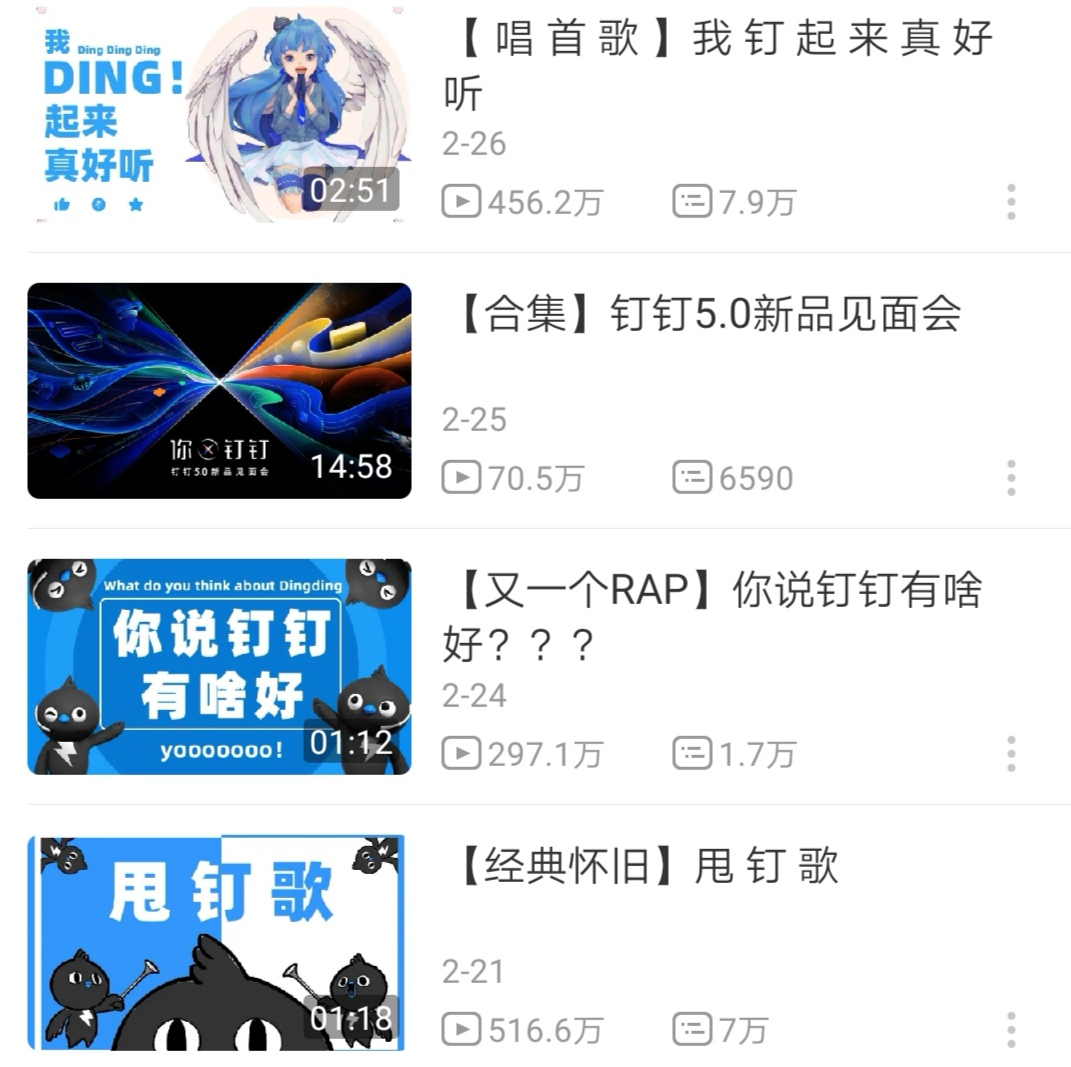Open more options for 我钉起来真好听 video
1071x1067 pixels.
1011,202
